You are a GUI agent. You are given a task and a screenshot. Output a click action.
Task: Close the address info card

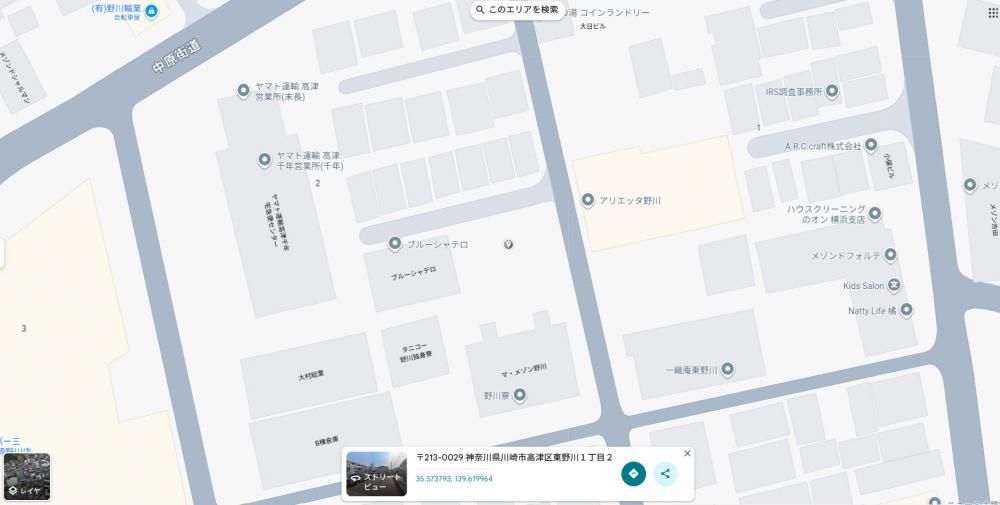click(x=687, y=454)
